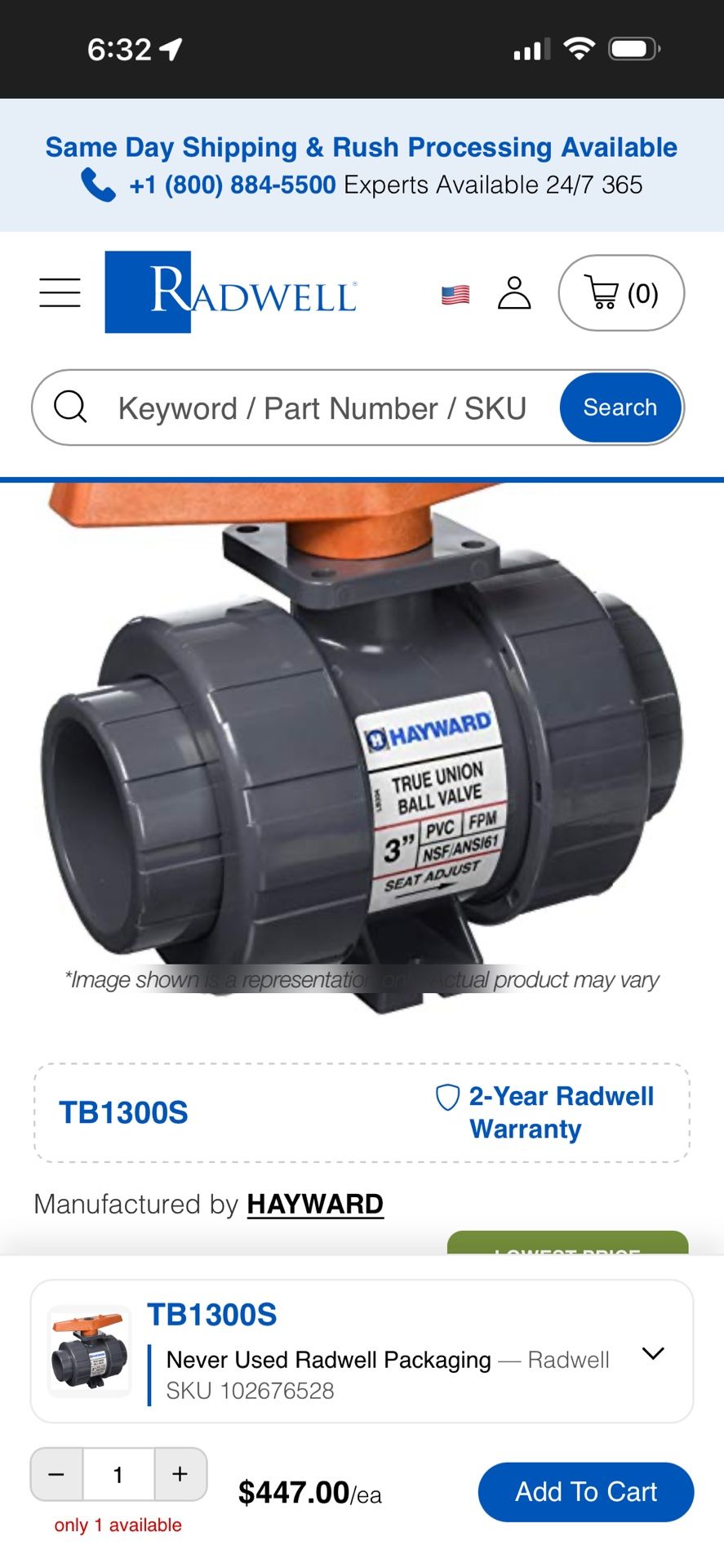724x1568 pixels.
Task: View 2-Year Radwell Warranty details
Action: click(x=544, y=1112)
